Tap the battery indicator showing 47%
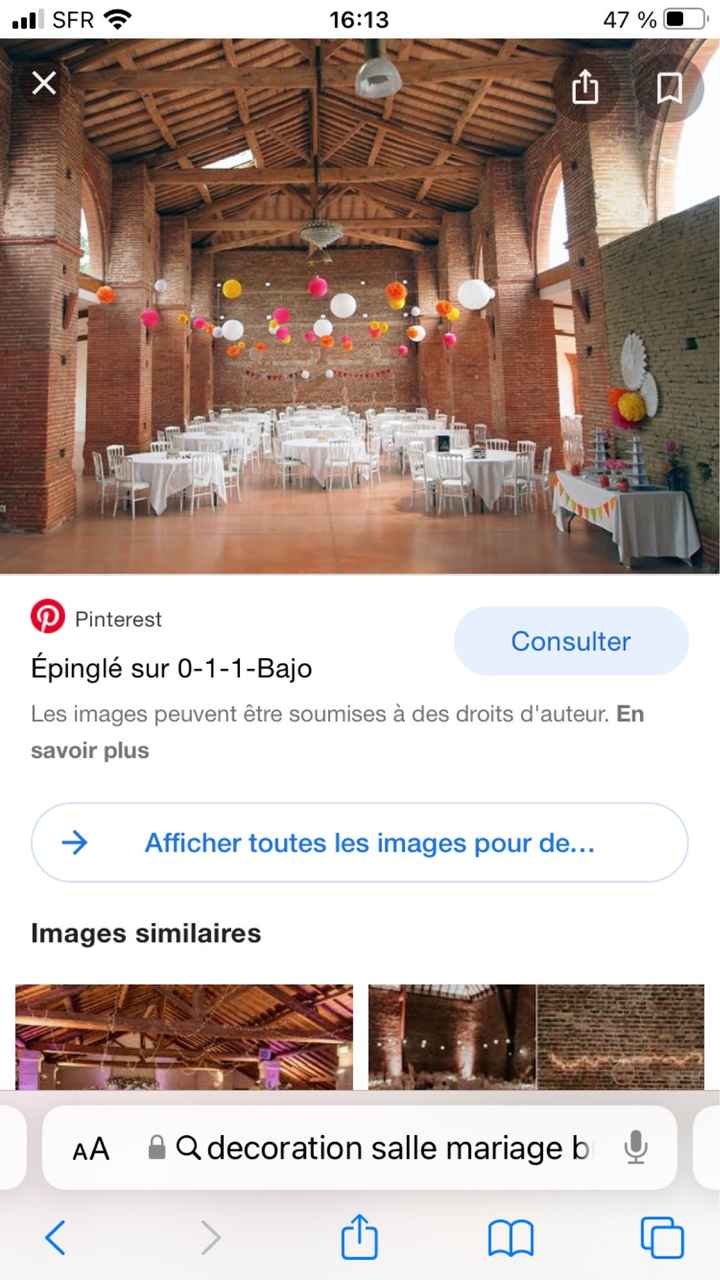The width and height of the screenshot is (720, 1280). pyautogui.click(x=686, y=18)
